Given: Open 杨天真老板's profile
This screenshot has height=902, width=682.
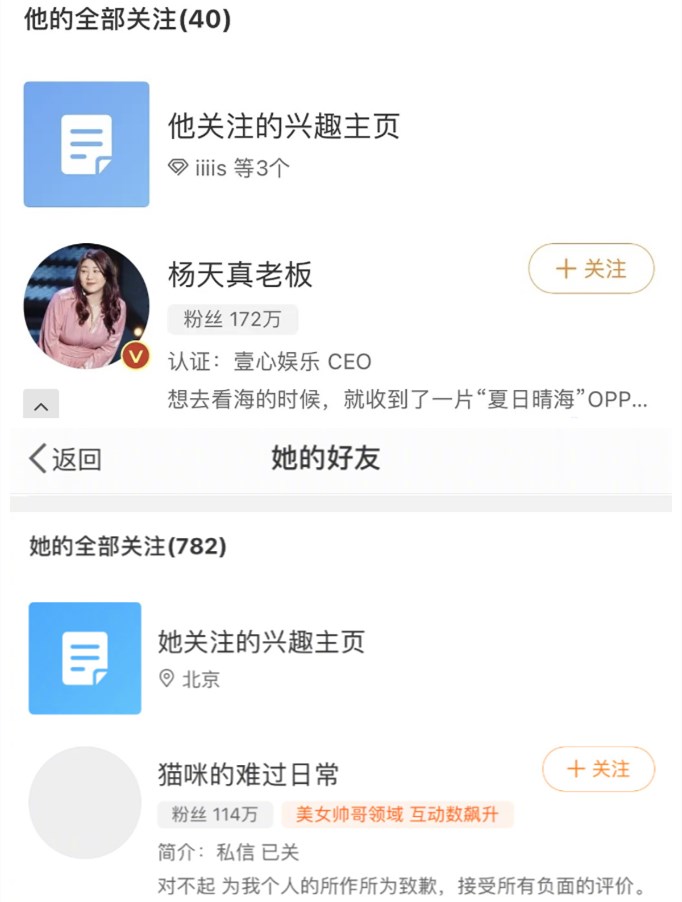Looking at the screenshot, I should click(241, 274).
